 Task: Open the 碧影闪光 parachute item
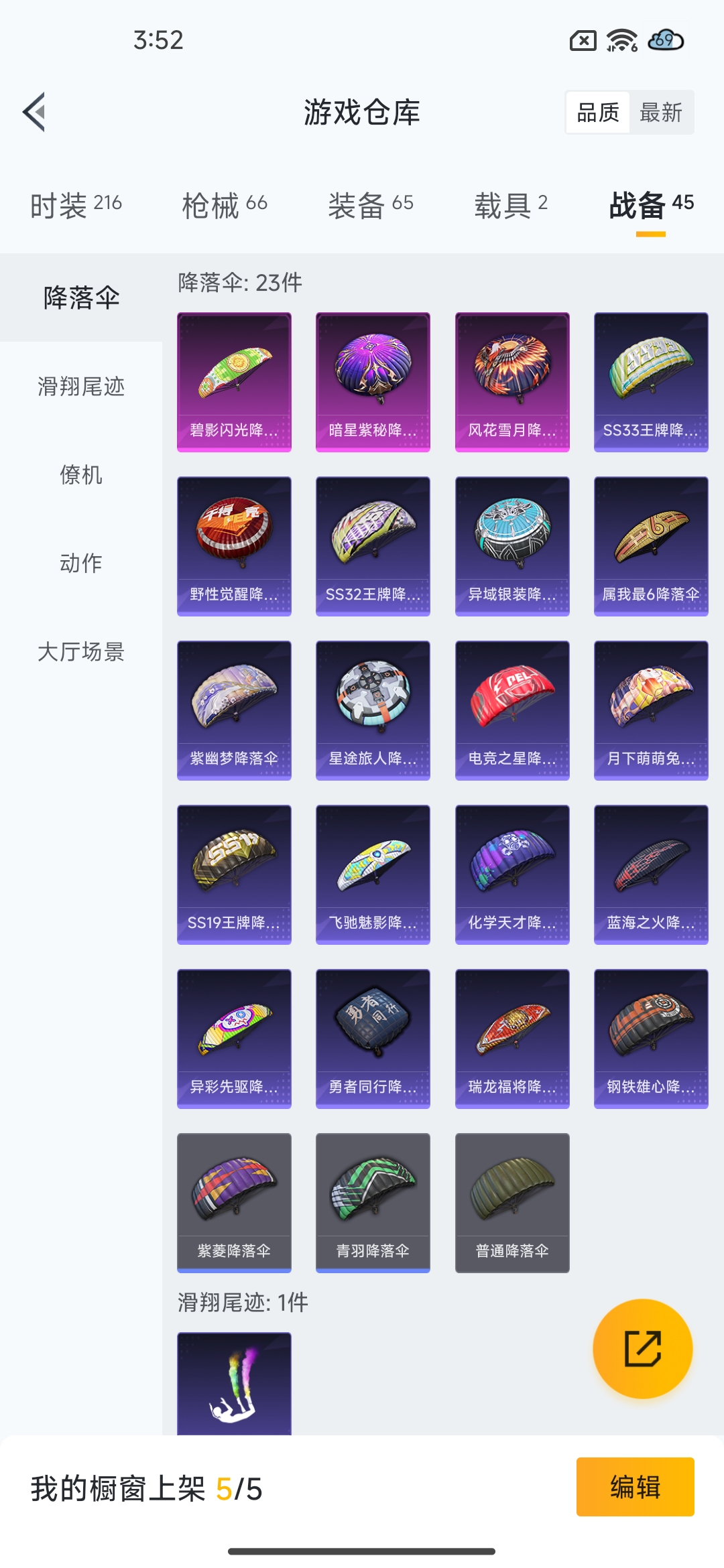tap(234, 382)
